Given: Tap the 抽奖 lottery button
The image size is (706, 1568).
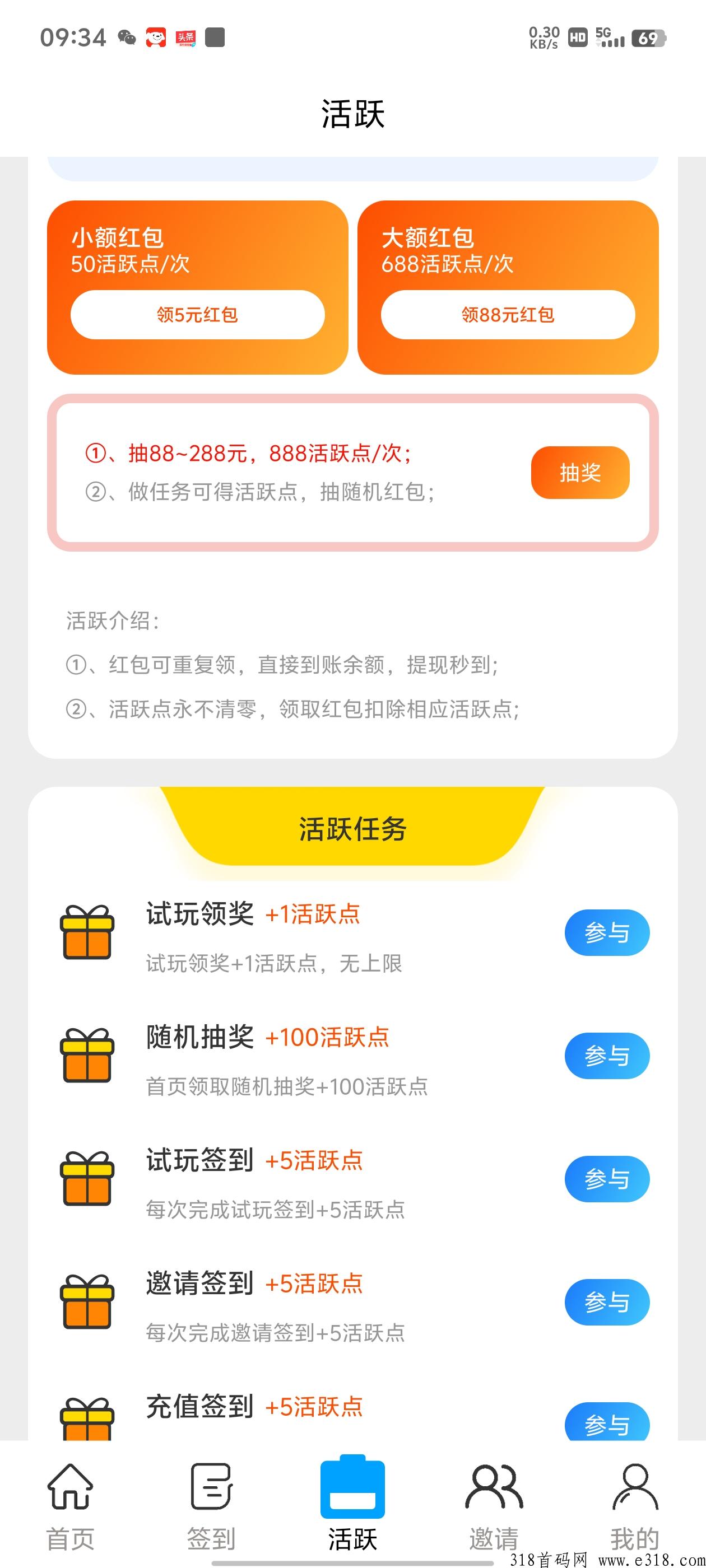Looking at the screenshot, I should [x=580, y=472].
